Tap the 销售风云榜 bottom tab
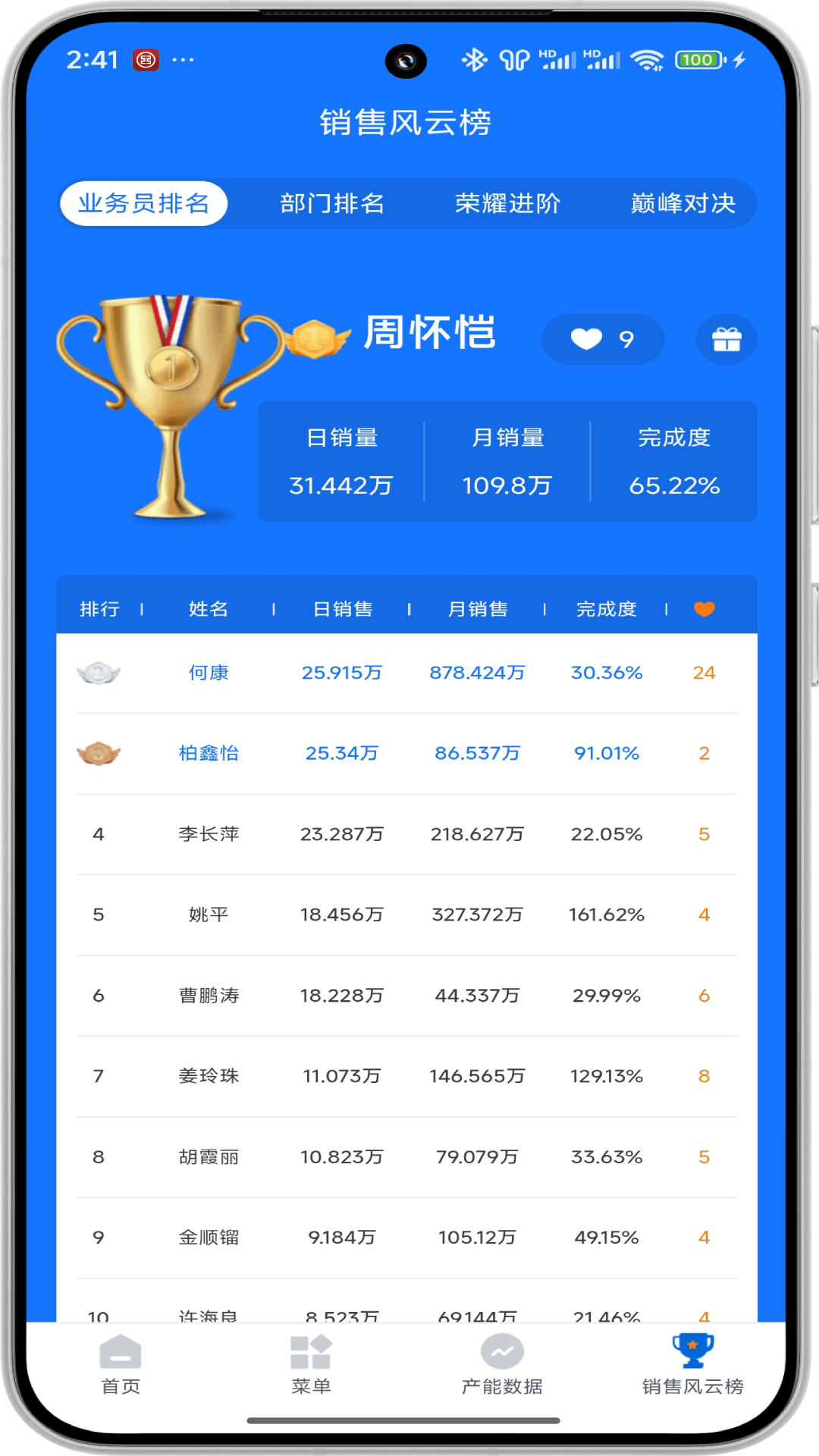Screen dimensions: 819x1456 pos(692,1365)
